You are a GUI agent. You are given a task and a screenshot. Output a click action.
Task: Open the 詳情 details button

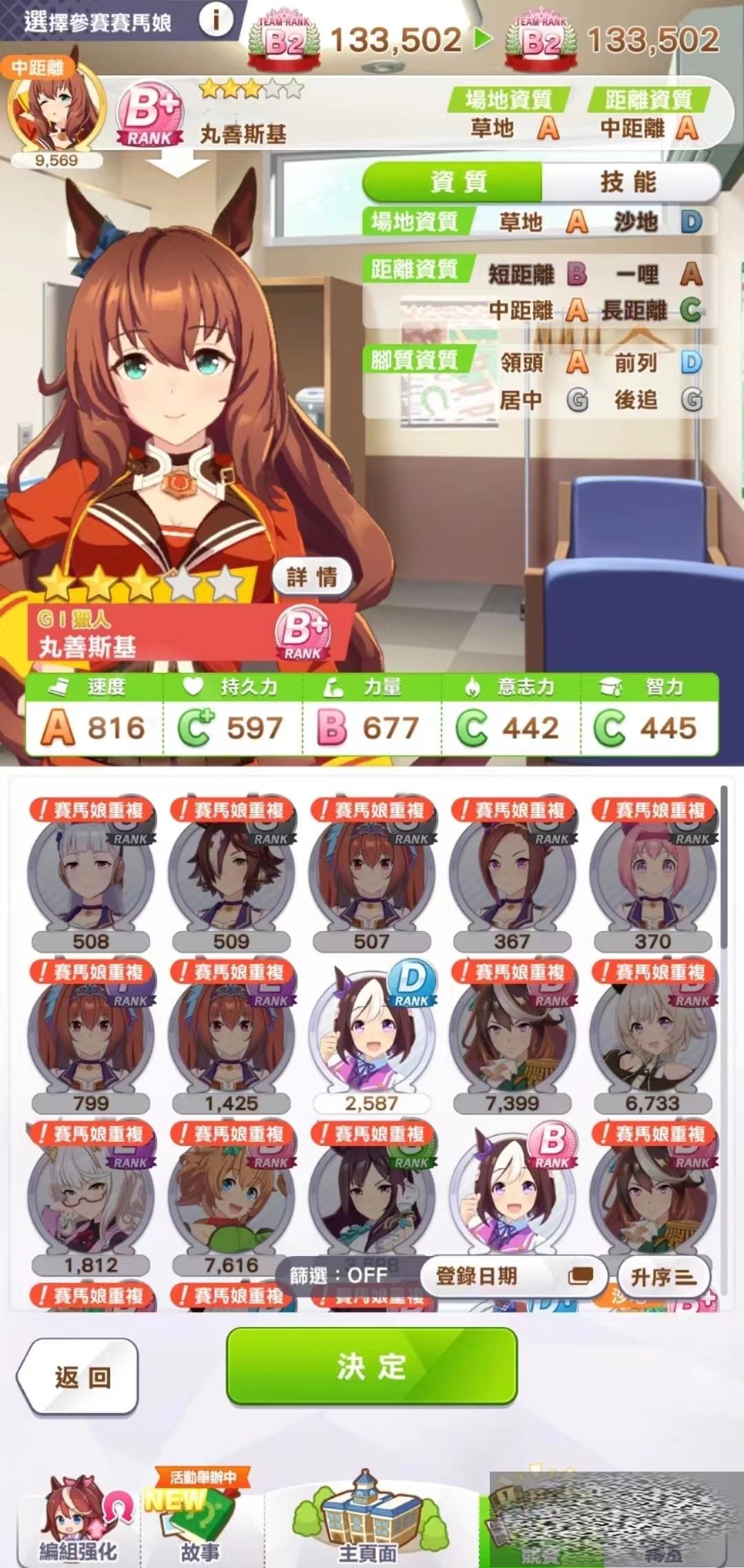coord(312,576)
